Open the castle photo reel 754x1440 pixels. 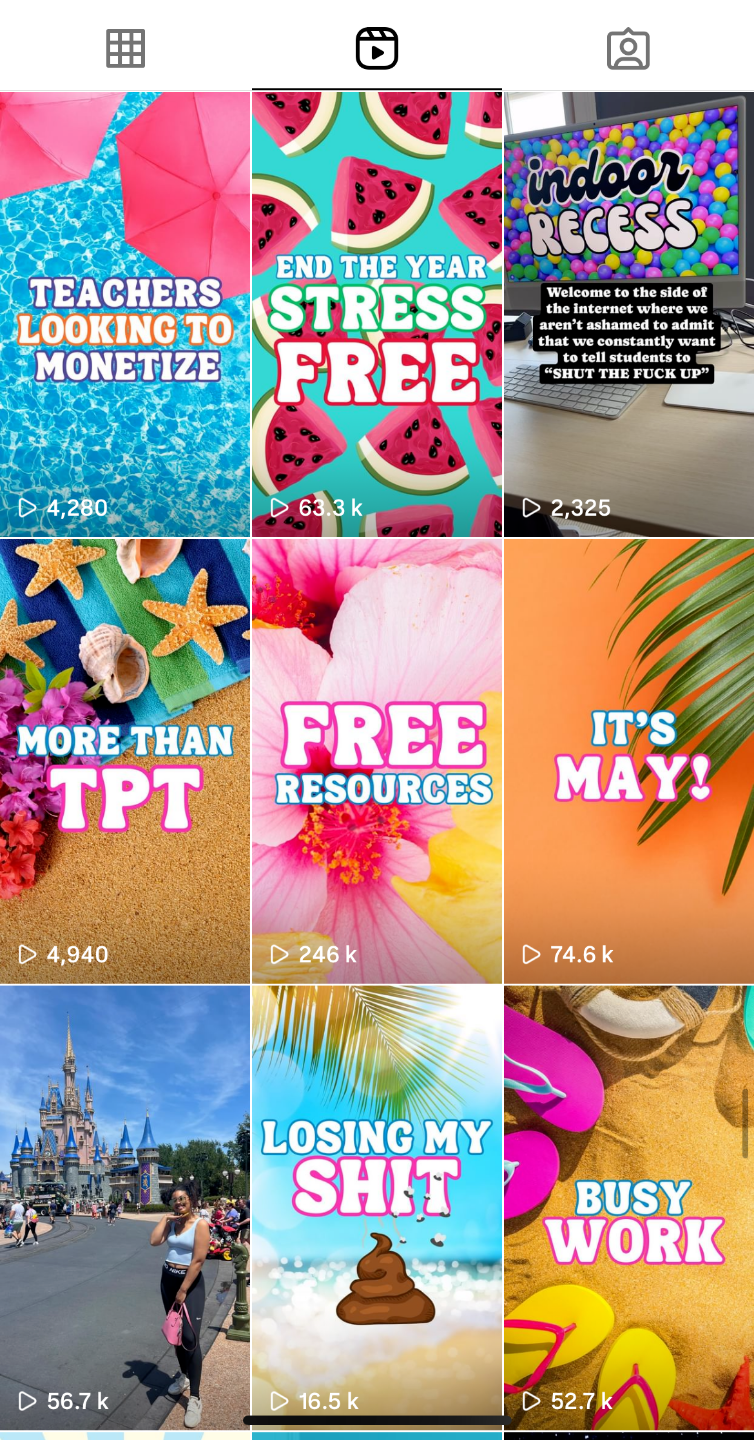click(125, 1207)
